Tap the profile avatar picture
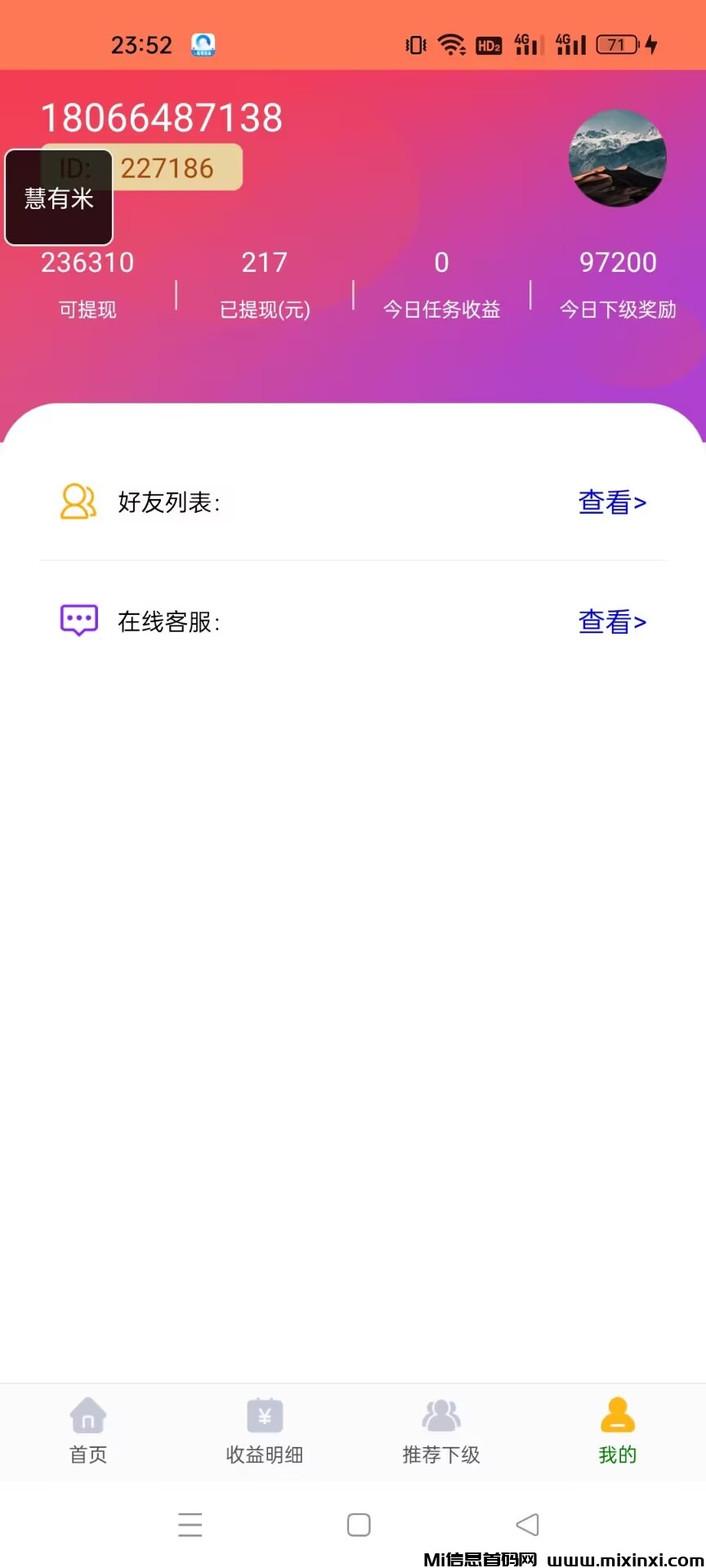 click(x=618, y=158)
